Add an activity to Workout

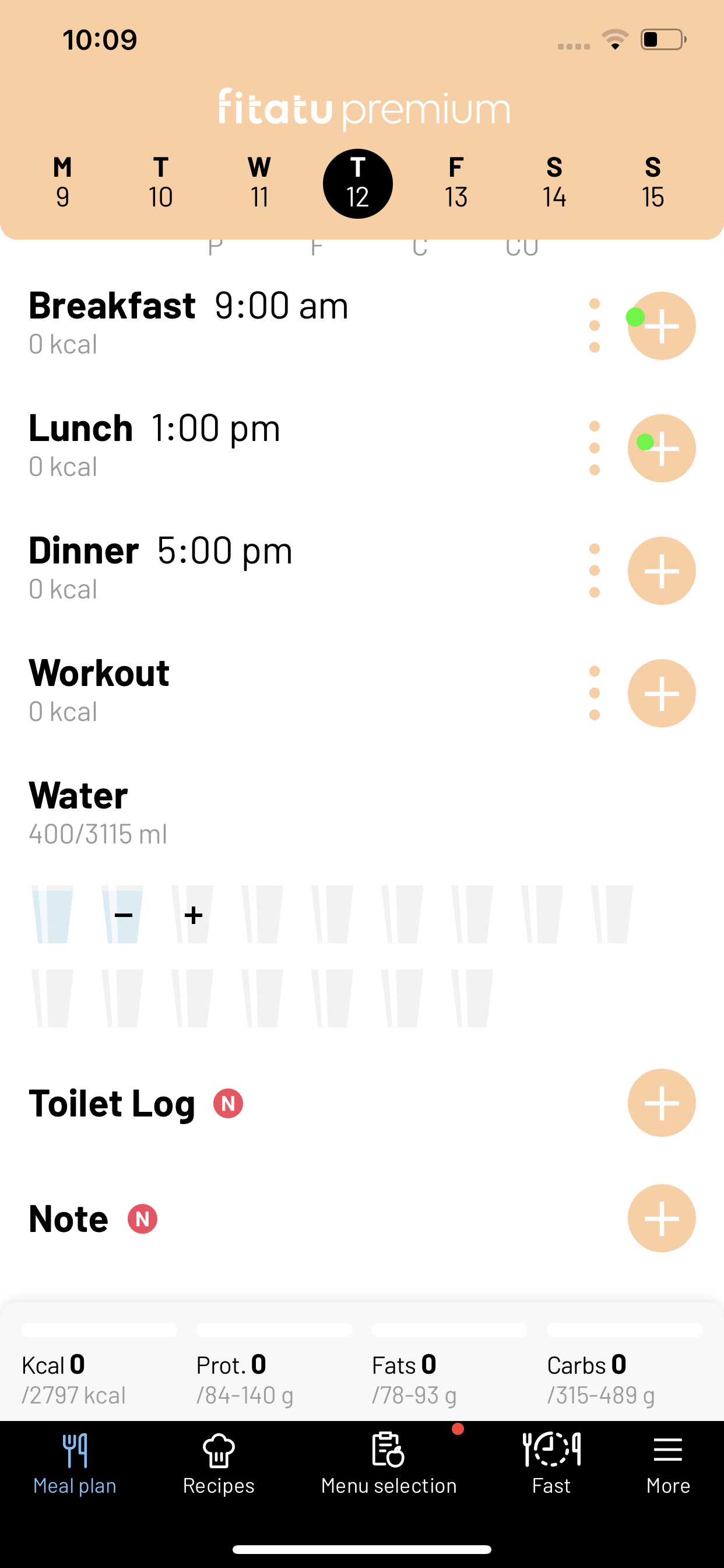tap(661, 692)
